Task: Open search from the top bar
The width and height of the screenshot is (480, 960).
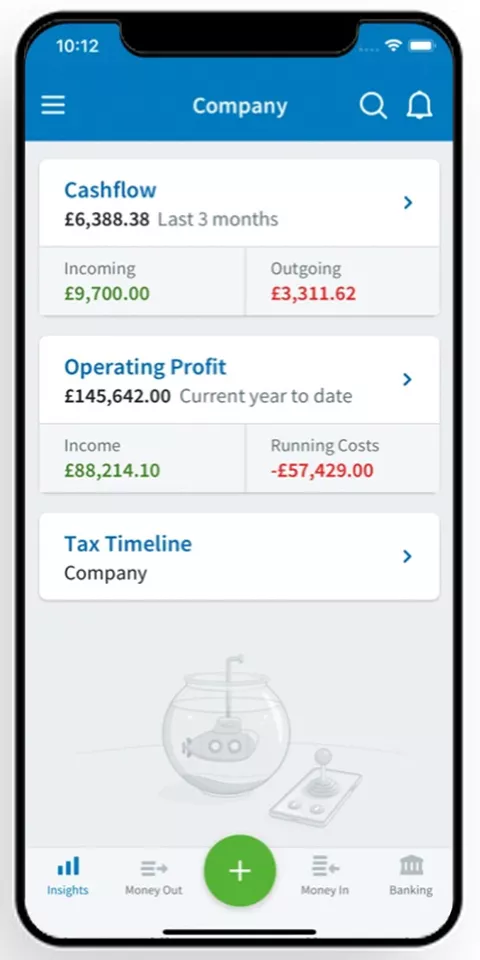Action: point(373,106)
